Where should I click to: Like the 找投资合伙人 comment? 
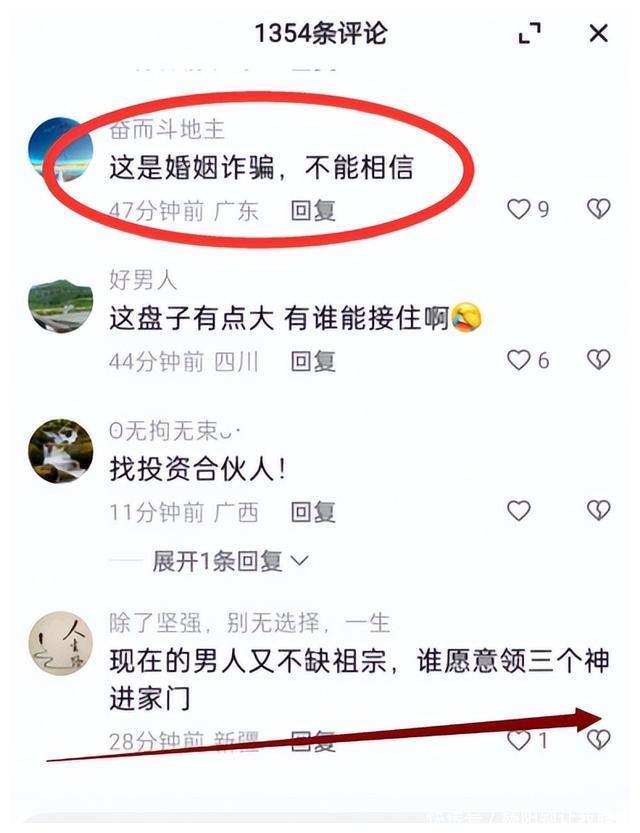pos(518,511)
